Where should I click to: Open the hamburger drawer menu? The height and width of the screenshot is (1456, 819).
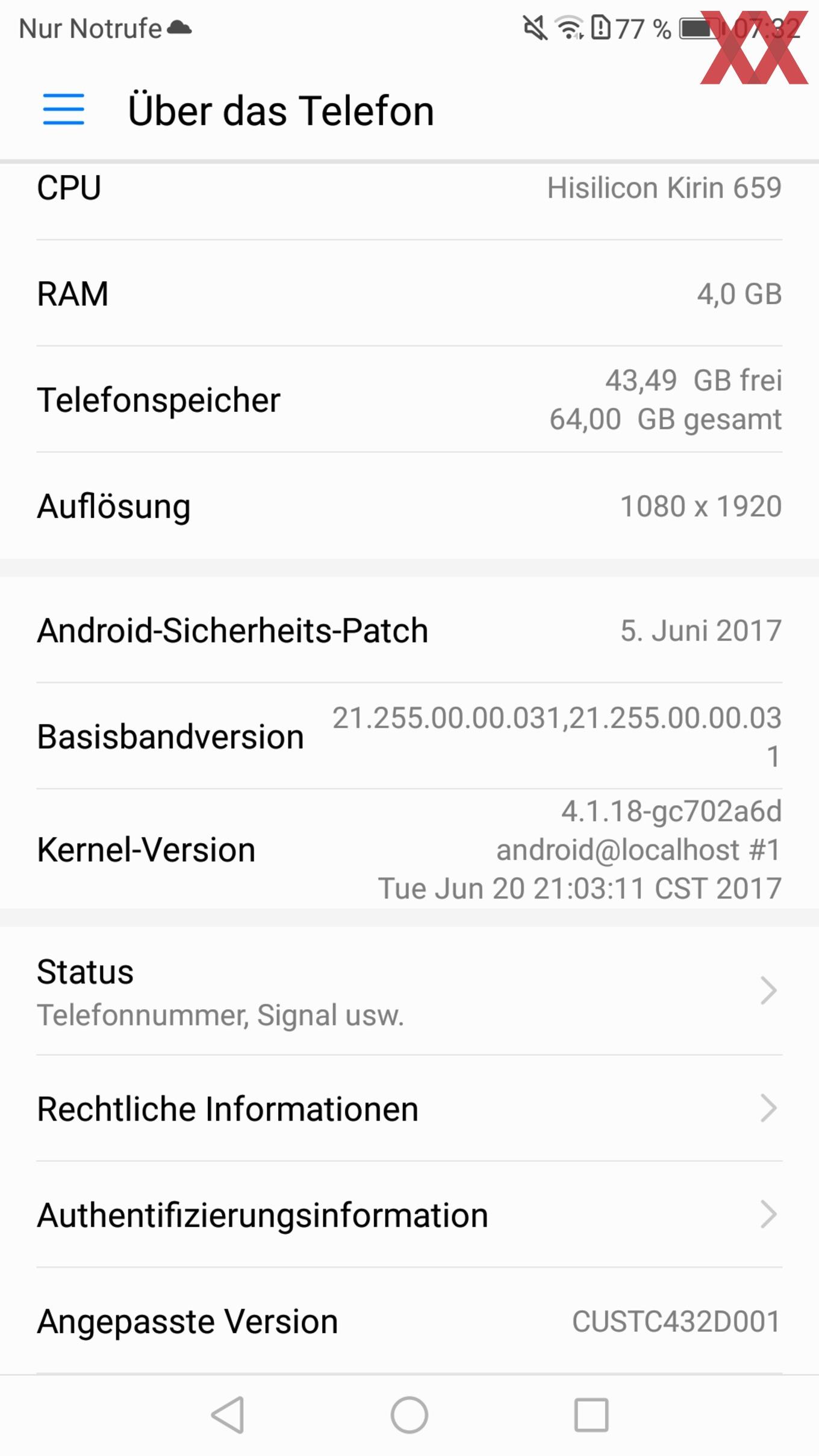(63, 110)
